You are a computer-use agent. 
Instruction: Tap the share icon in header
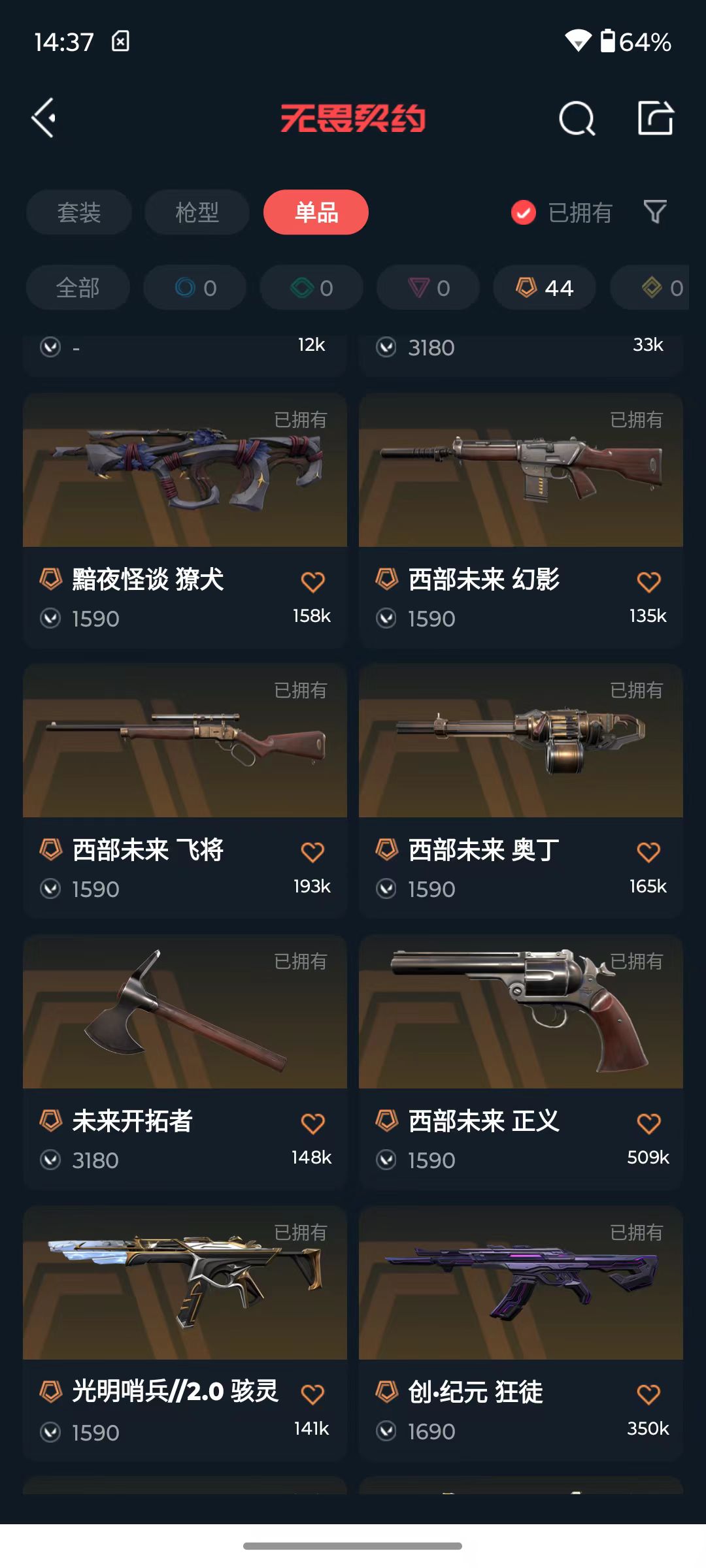tap(656, 118)
